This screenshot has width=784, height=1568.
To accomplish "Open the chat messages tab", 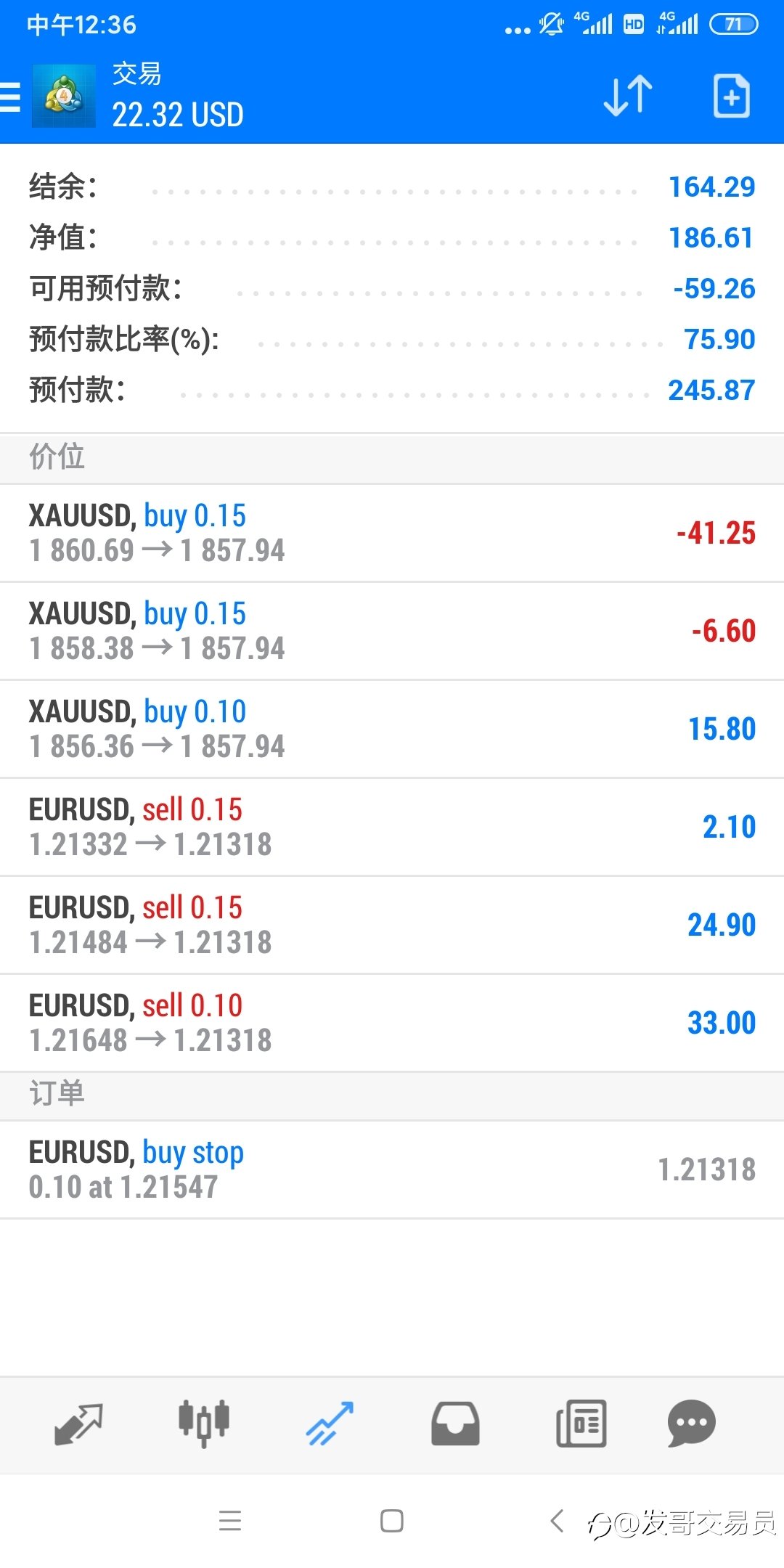I will click(x=691, y=1424).
